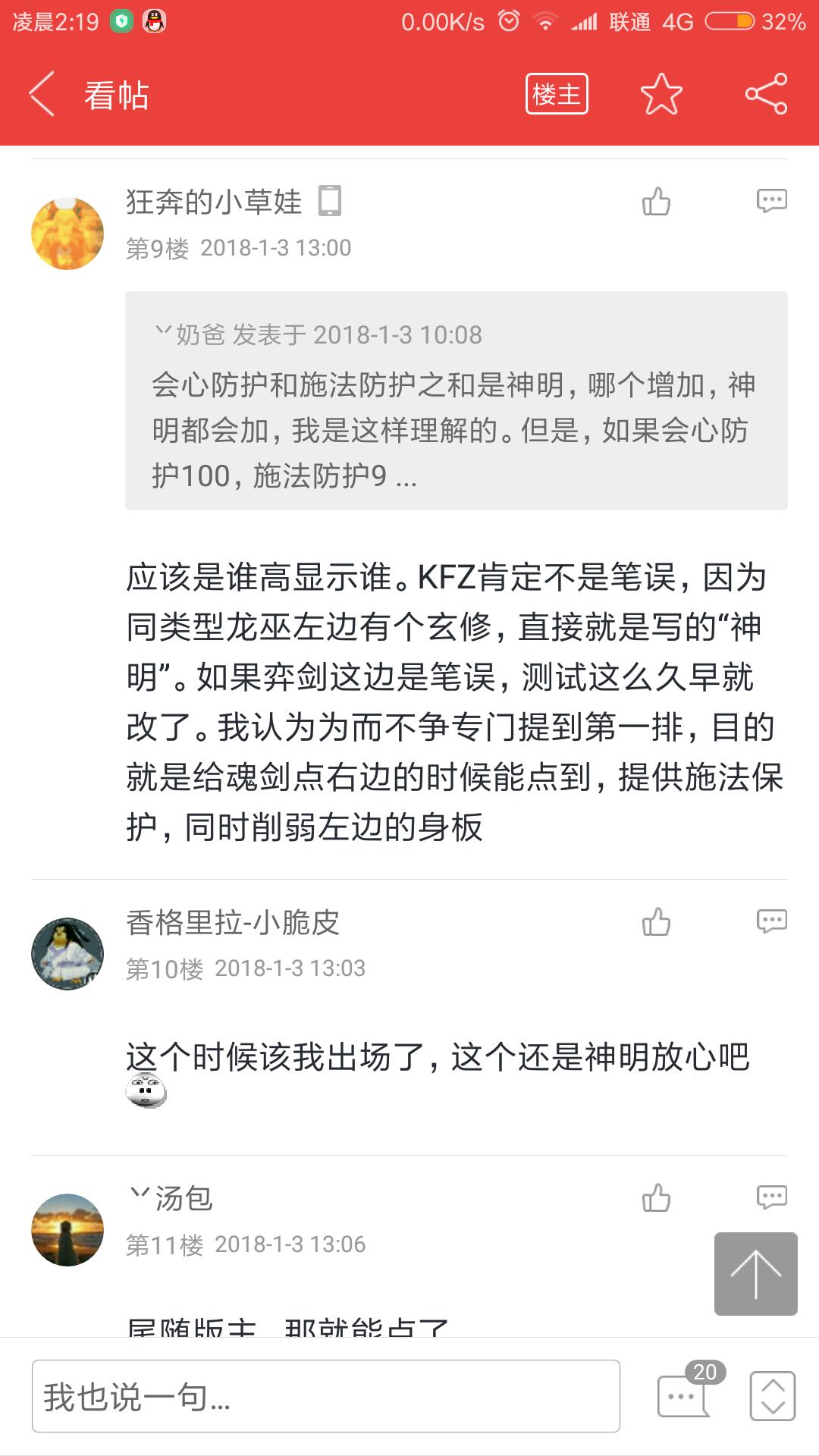Open the up-down page jump control
Image resolution: width=819 pixels, height=1456 pixels.
[772, 1396]
